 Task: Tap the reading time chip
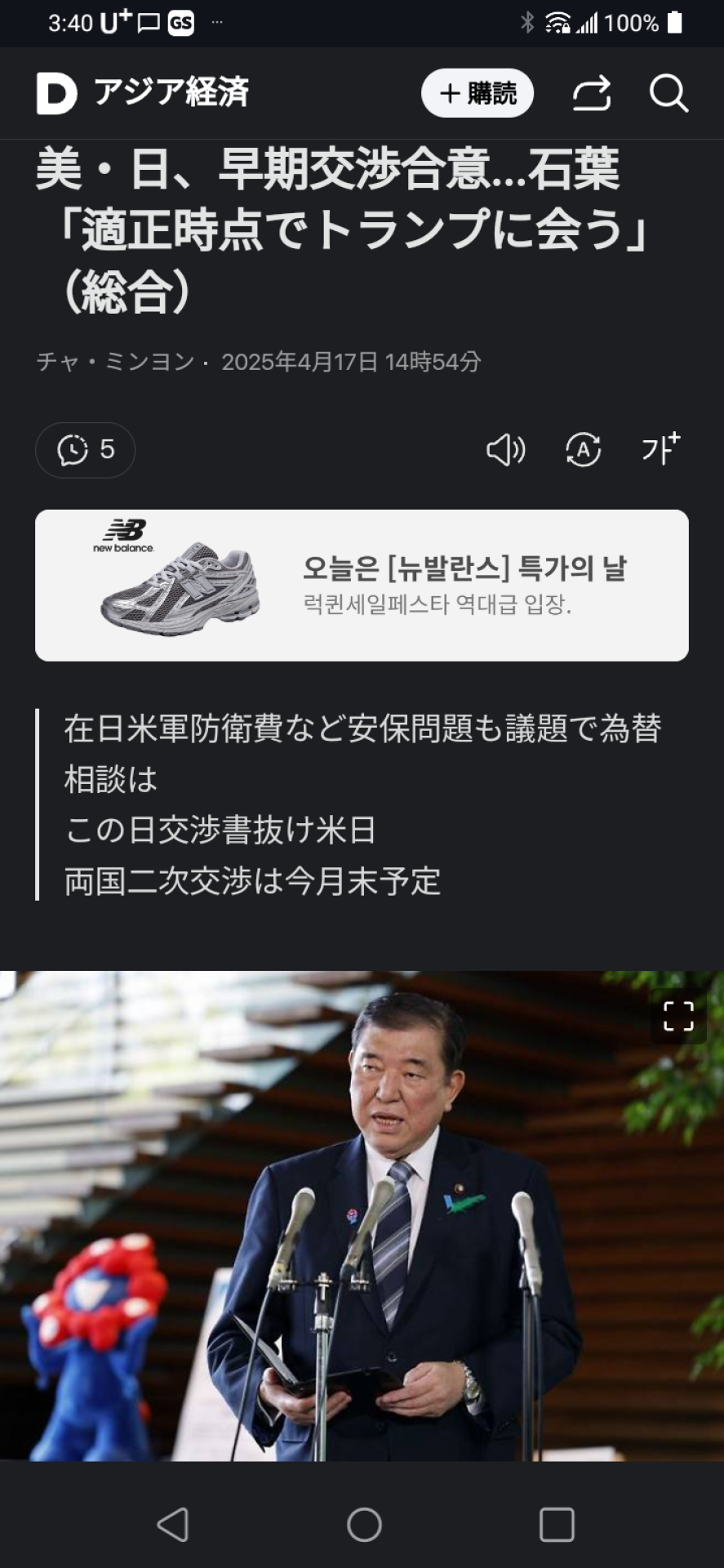(85, 450)
